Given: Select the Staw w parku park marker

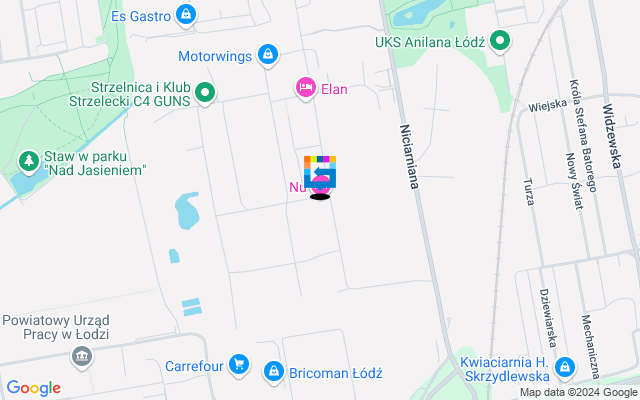Looking at the screenshot, I should [30, 160].
